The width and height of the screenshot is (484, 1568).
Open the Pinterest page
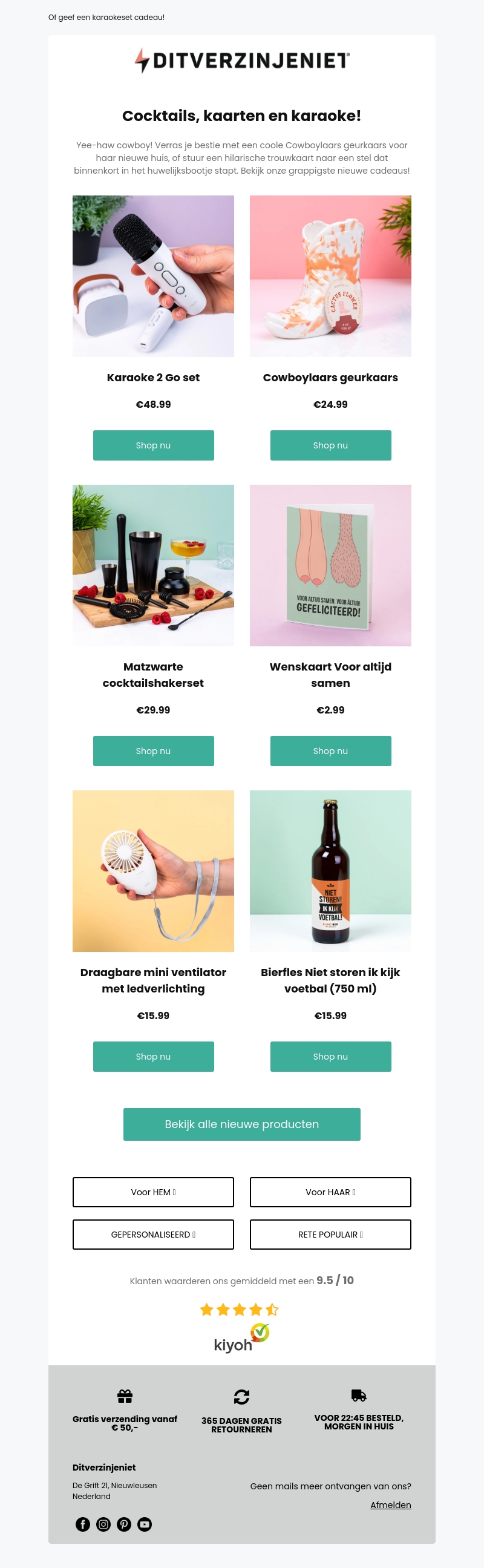coord(124,1524)
